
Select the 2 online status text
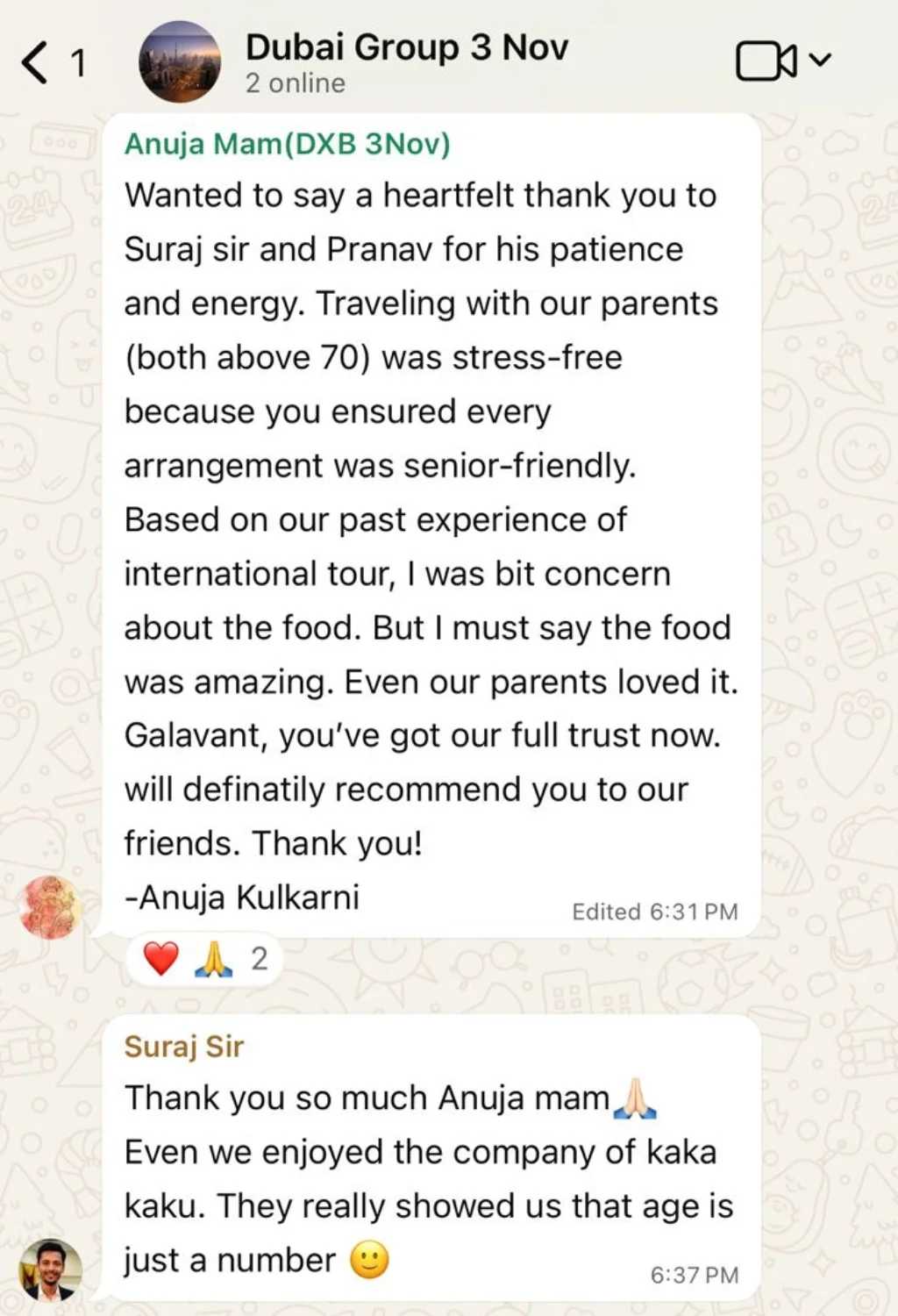pyautogui.click(x=295, y=83)
